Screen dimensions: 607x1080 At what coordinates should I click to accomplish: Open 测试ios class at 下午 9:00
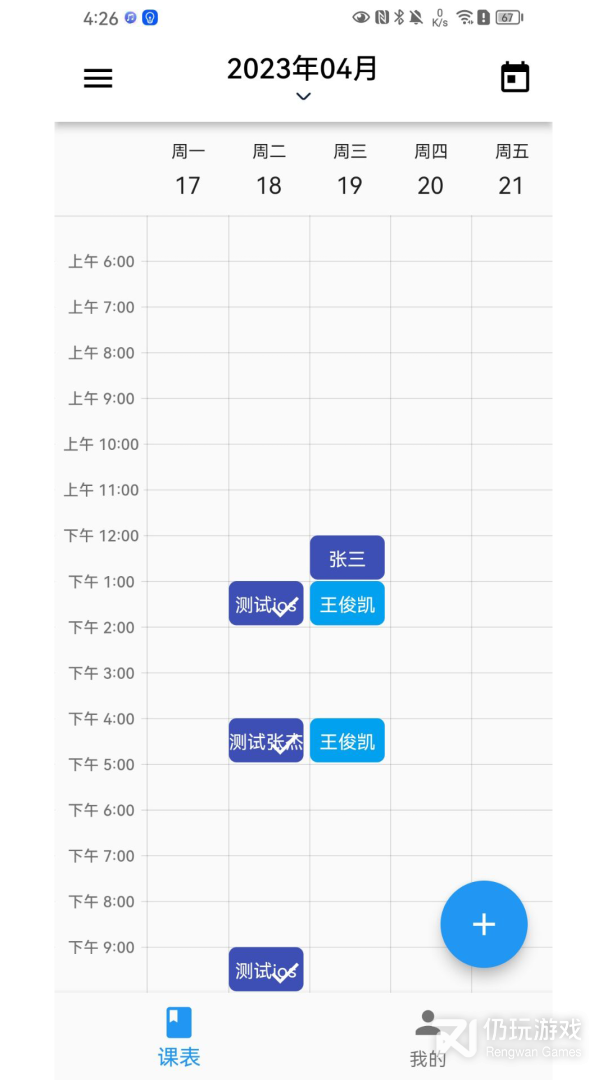point(266,969)
